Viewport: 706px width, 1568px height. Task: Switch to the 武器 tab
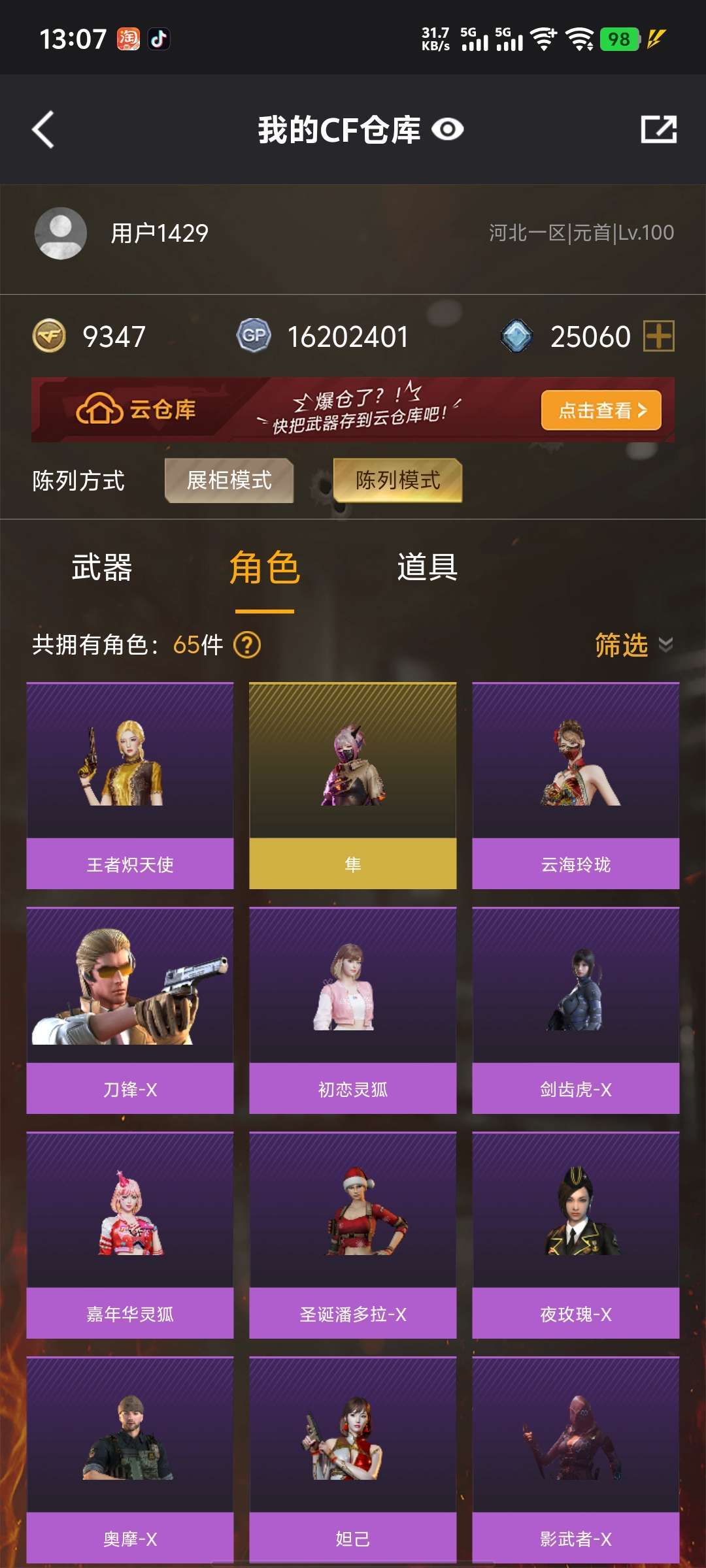pos(102,567)
